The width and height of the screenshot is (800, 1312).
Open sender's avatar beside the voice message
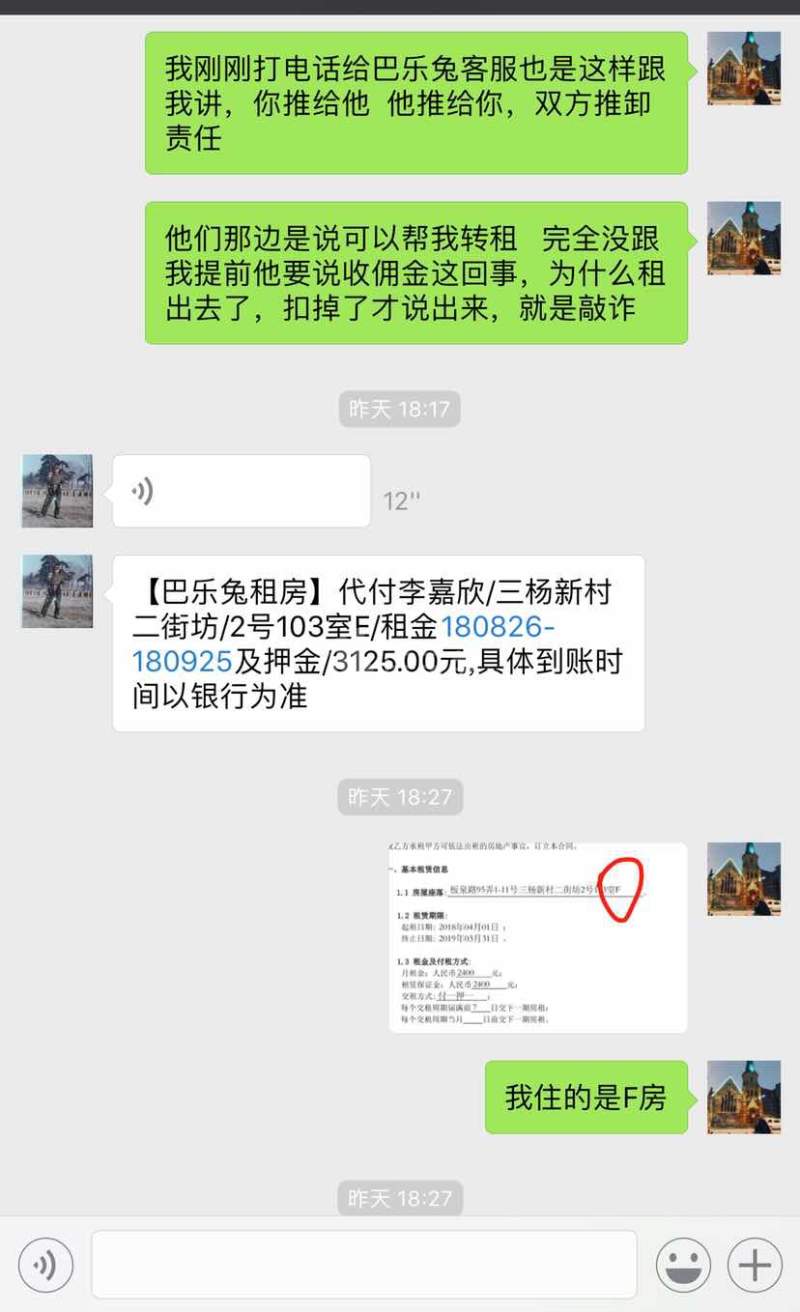[x=58, y=491]
